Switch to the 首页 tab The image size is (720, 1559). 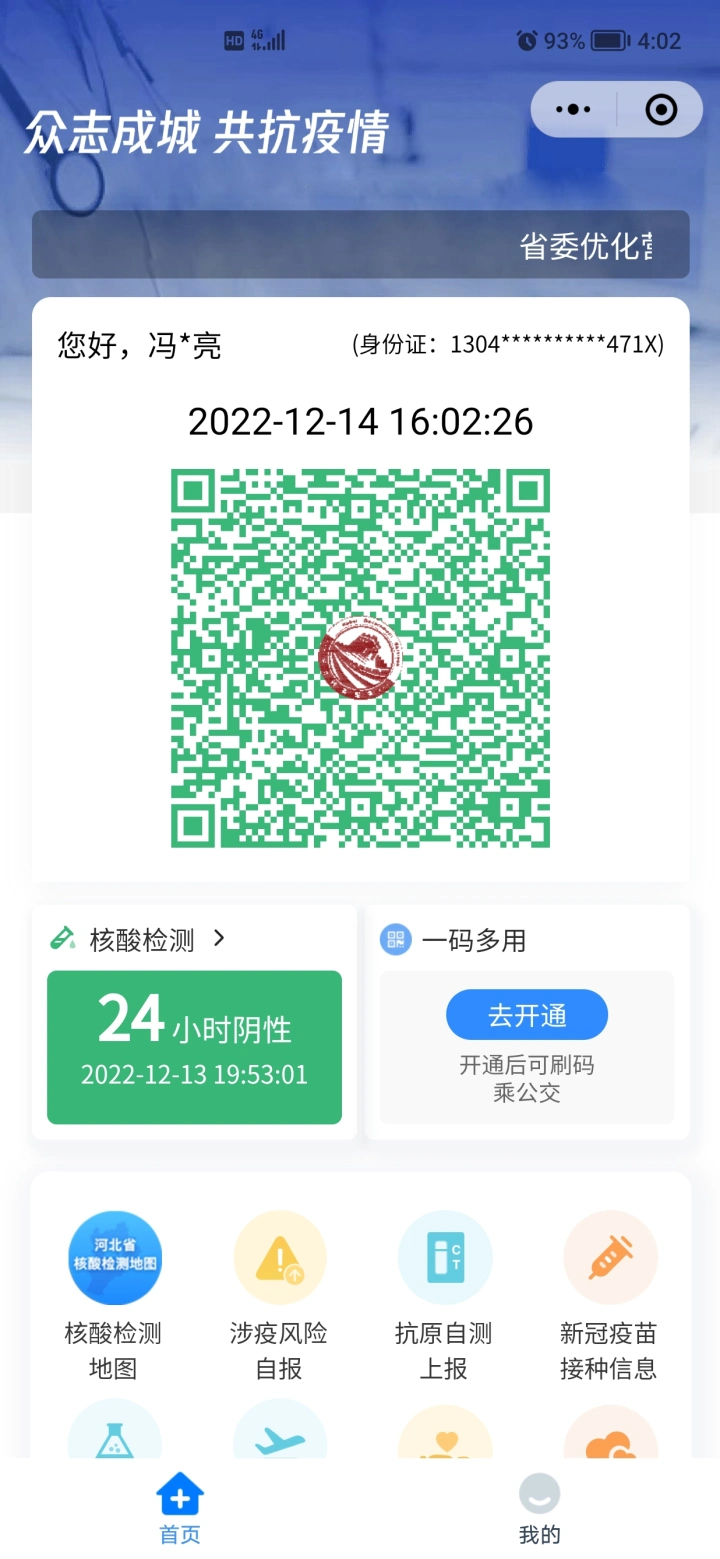pyautogui.click(x=180, y=1508)
